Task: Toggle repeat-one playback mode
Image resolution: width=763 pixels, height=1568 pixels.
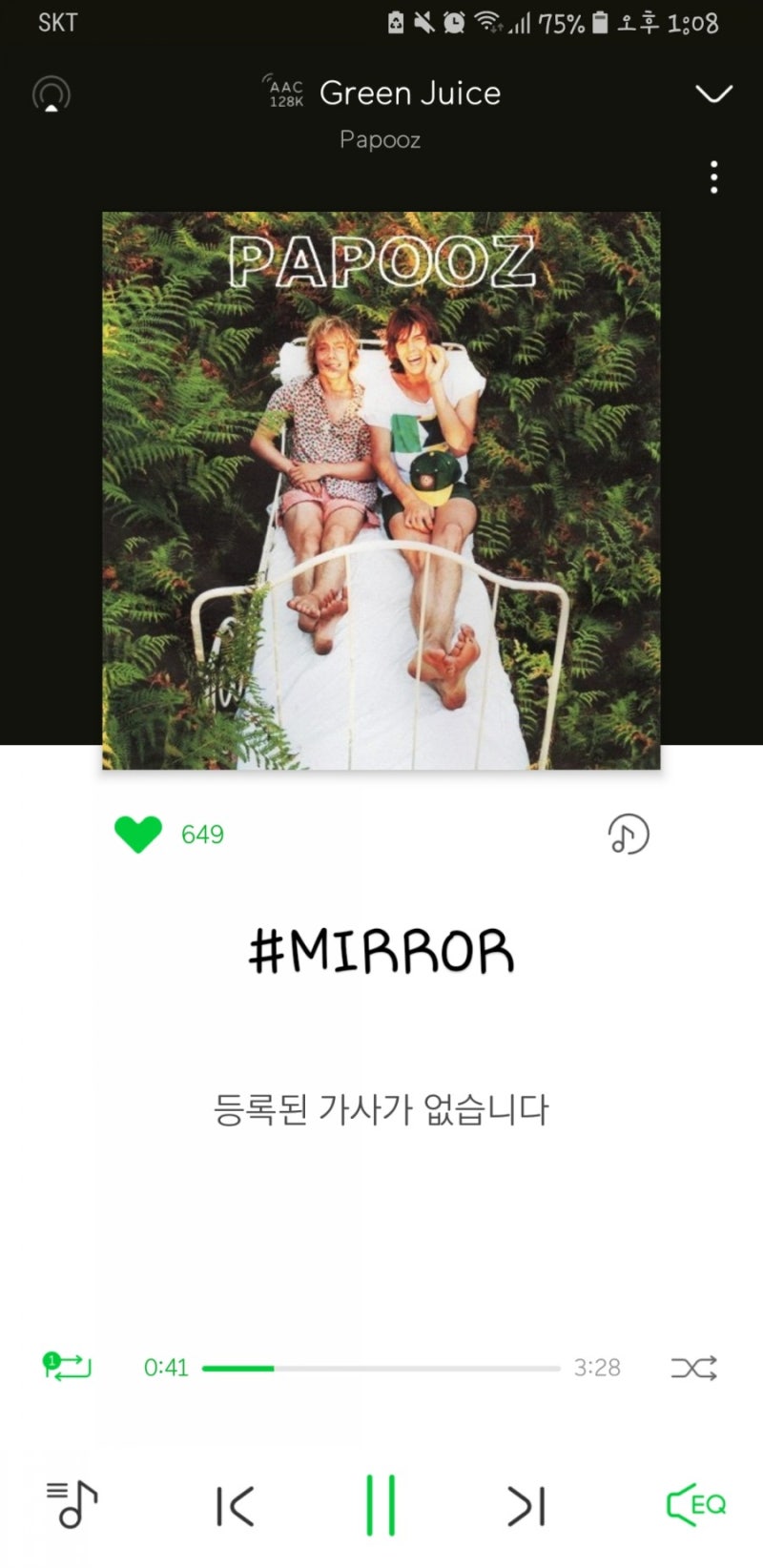Action: pyautogui.click(x=63, y=1368)
